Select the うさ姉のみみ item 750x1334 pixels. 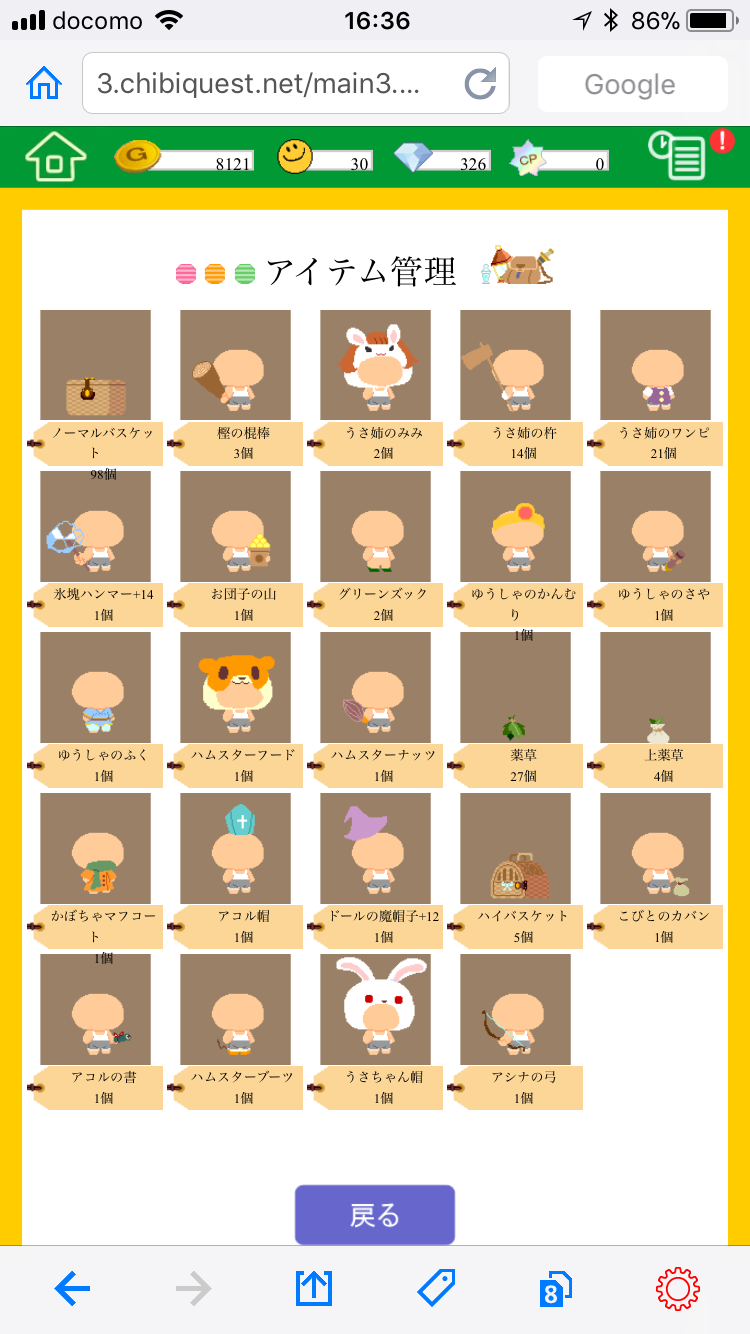pyautogui.click(x=375, y=365)
